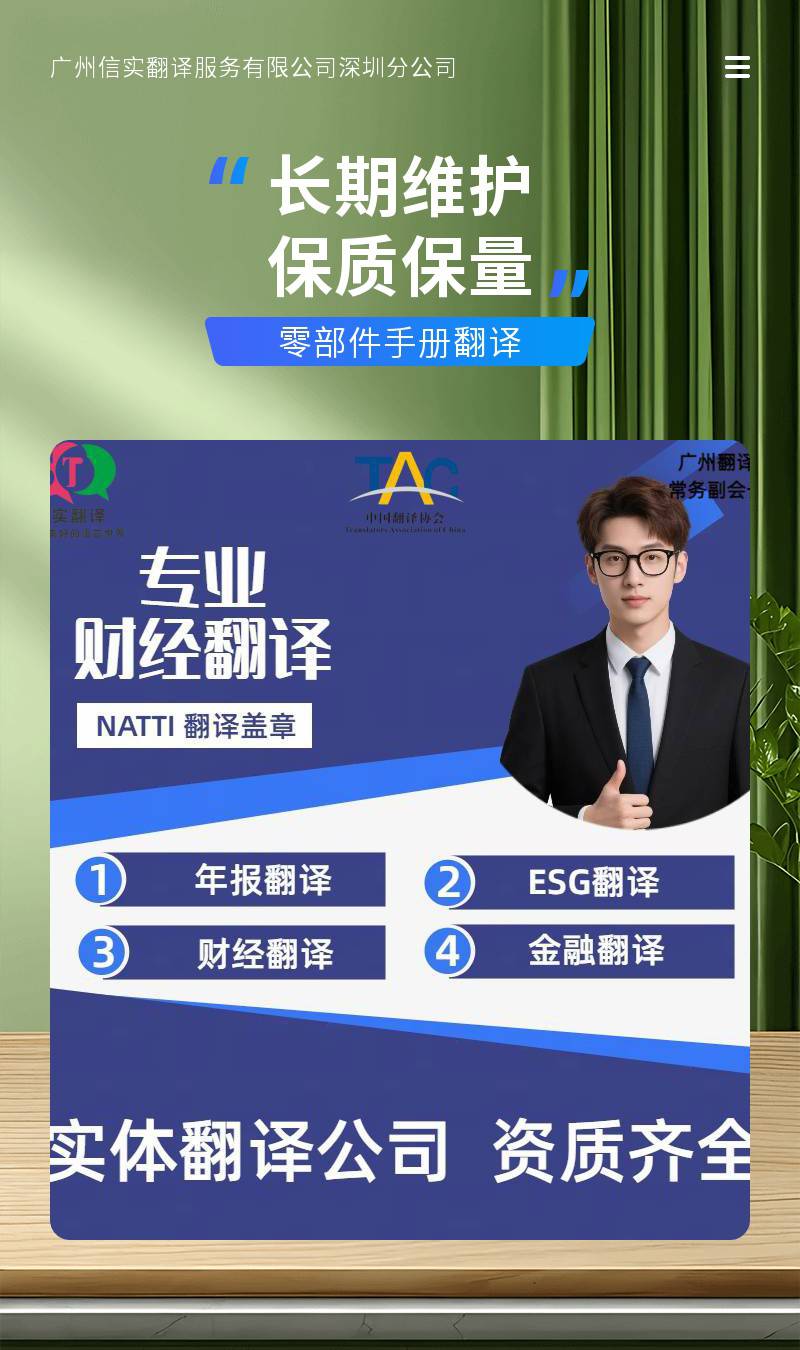Tap the company name in the header
The height and width of the screenshot is (1350, 800).
[253, 67]
